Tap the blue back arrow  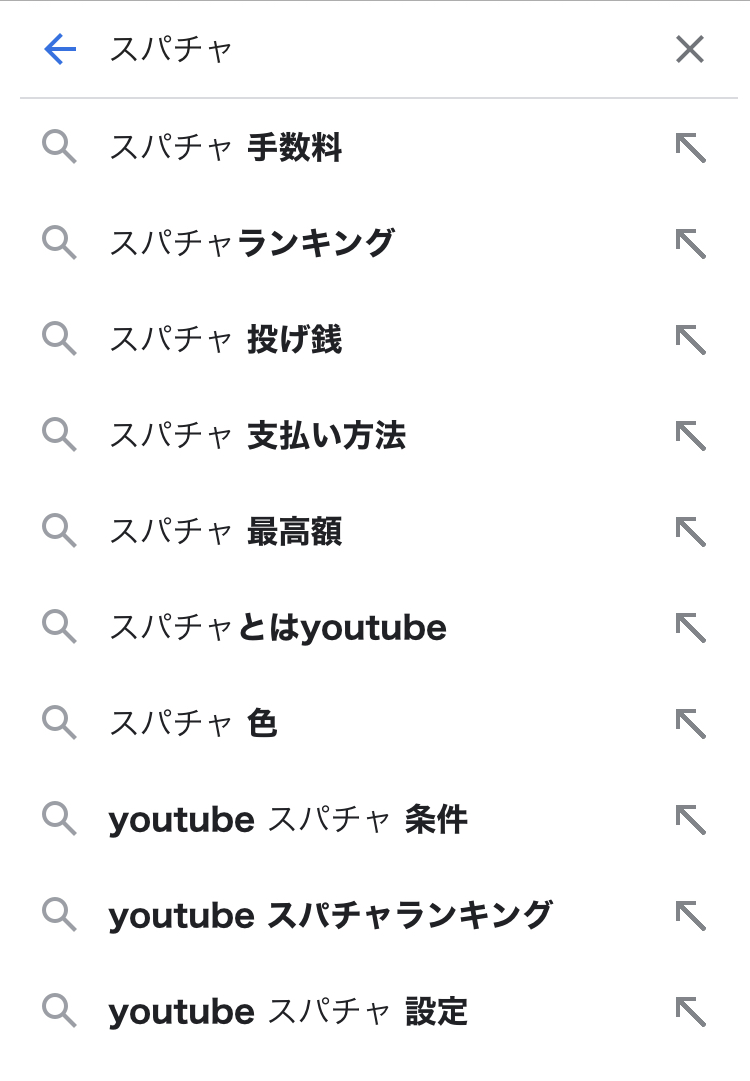click(60, 49)
